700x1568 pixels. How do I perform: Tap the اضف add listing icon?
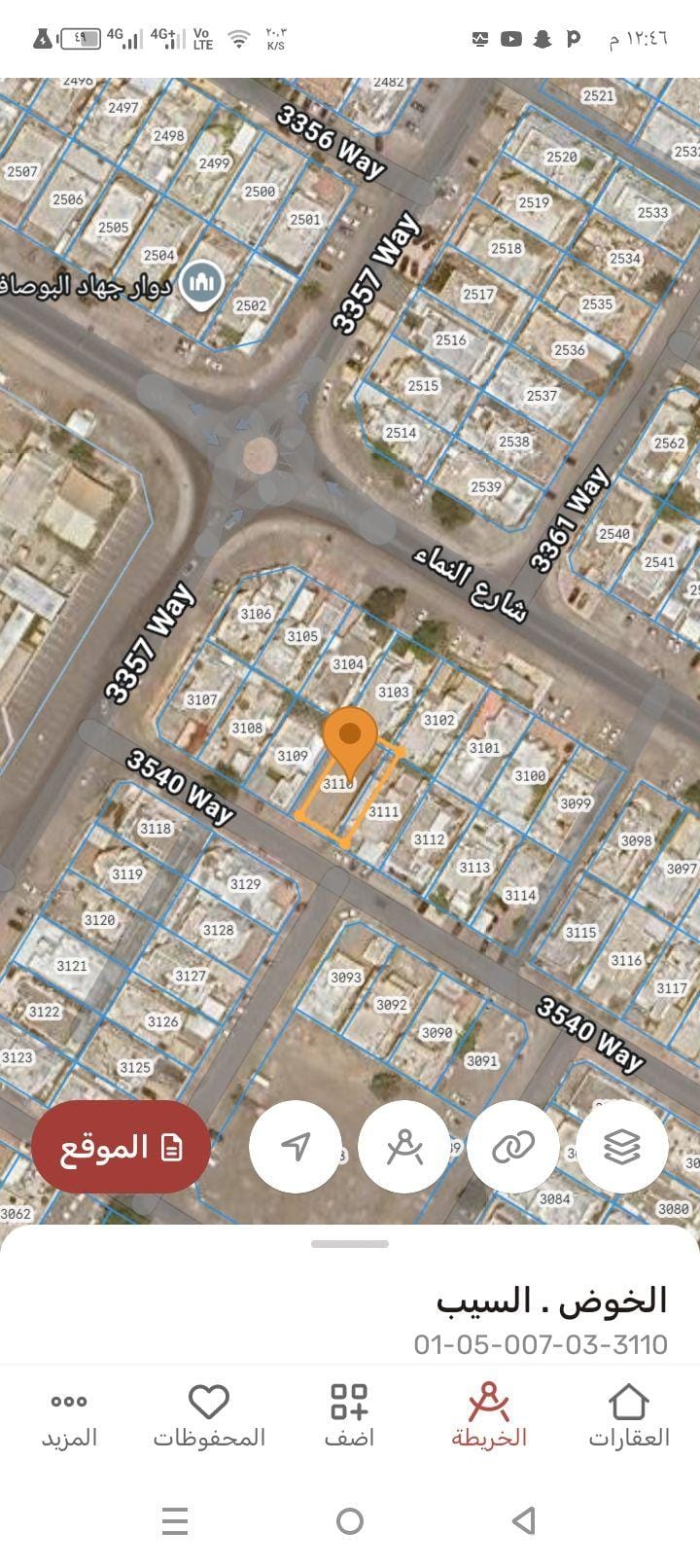click(x=350, y=1401)
